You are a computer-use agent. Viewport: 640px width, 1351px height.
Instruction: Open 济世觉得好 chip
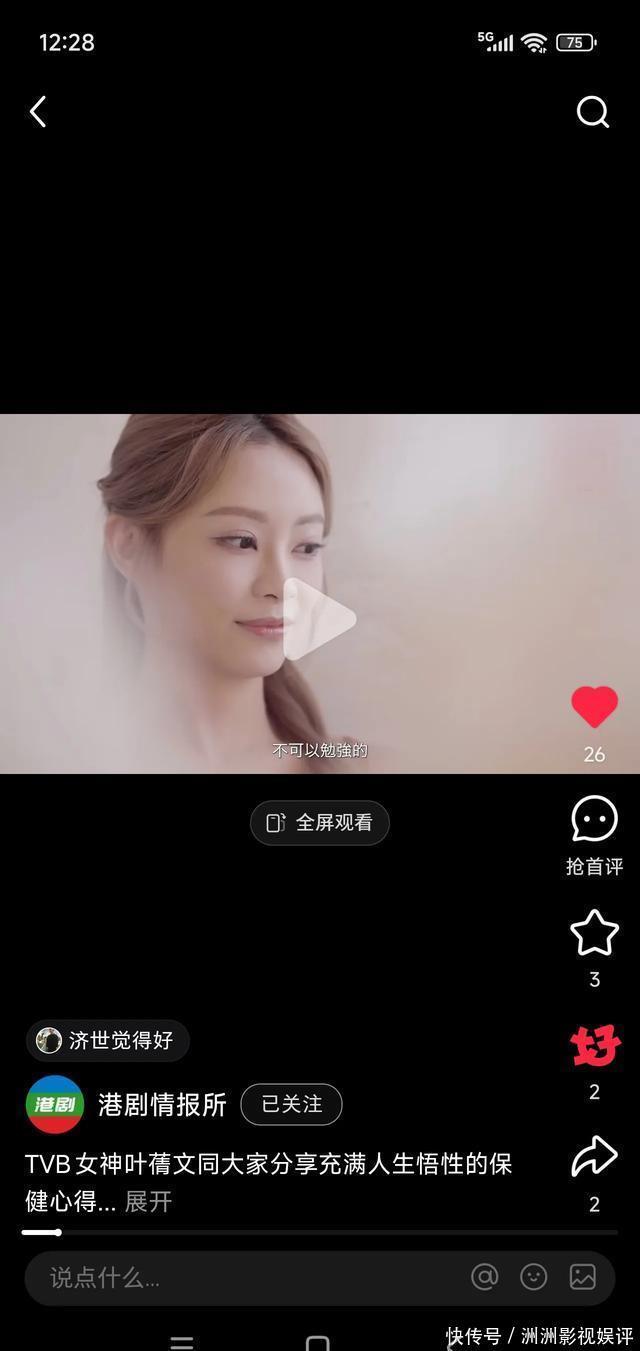(107, 1041)
